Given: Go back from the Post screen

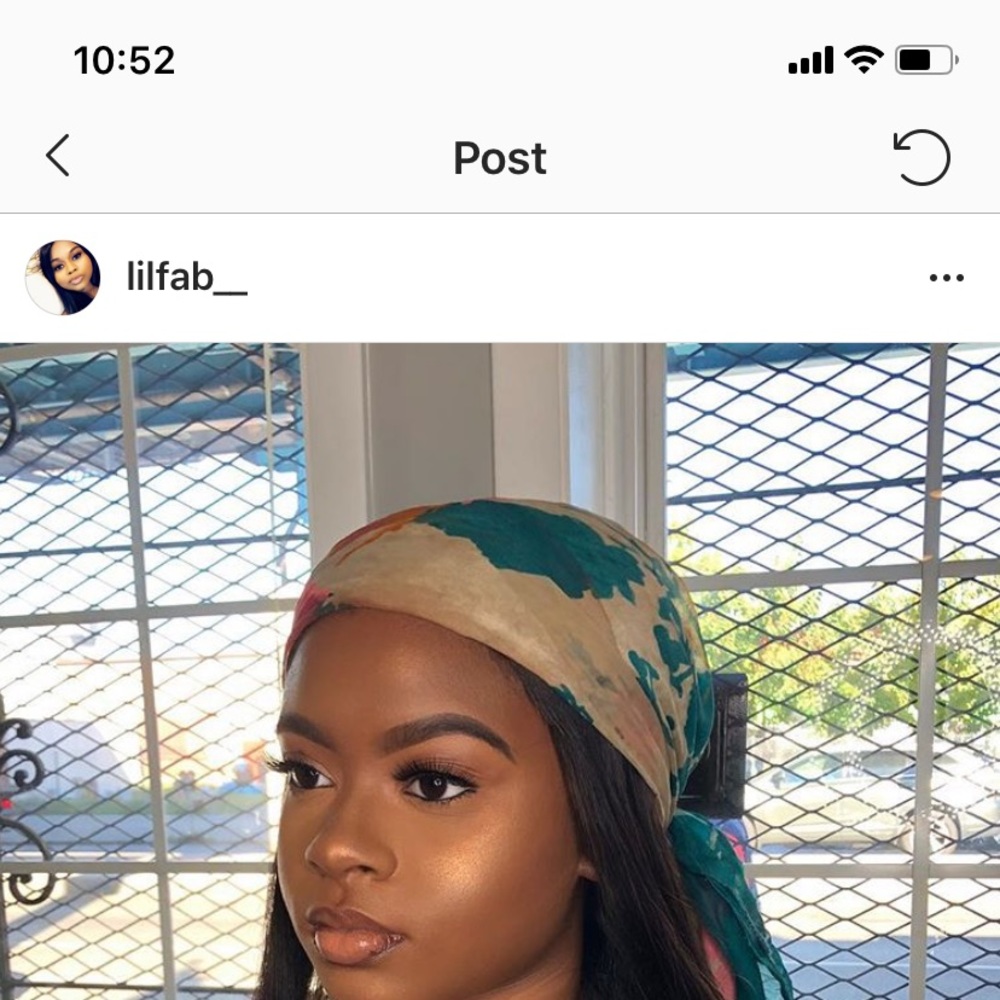Looking at the screenshot, I should pos(58,157).
